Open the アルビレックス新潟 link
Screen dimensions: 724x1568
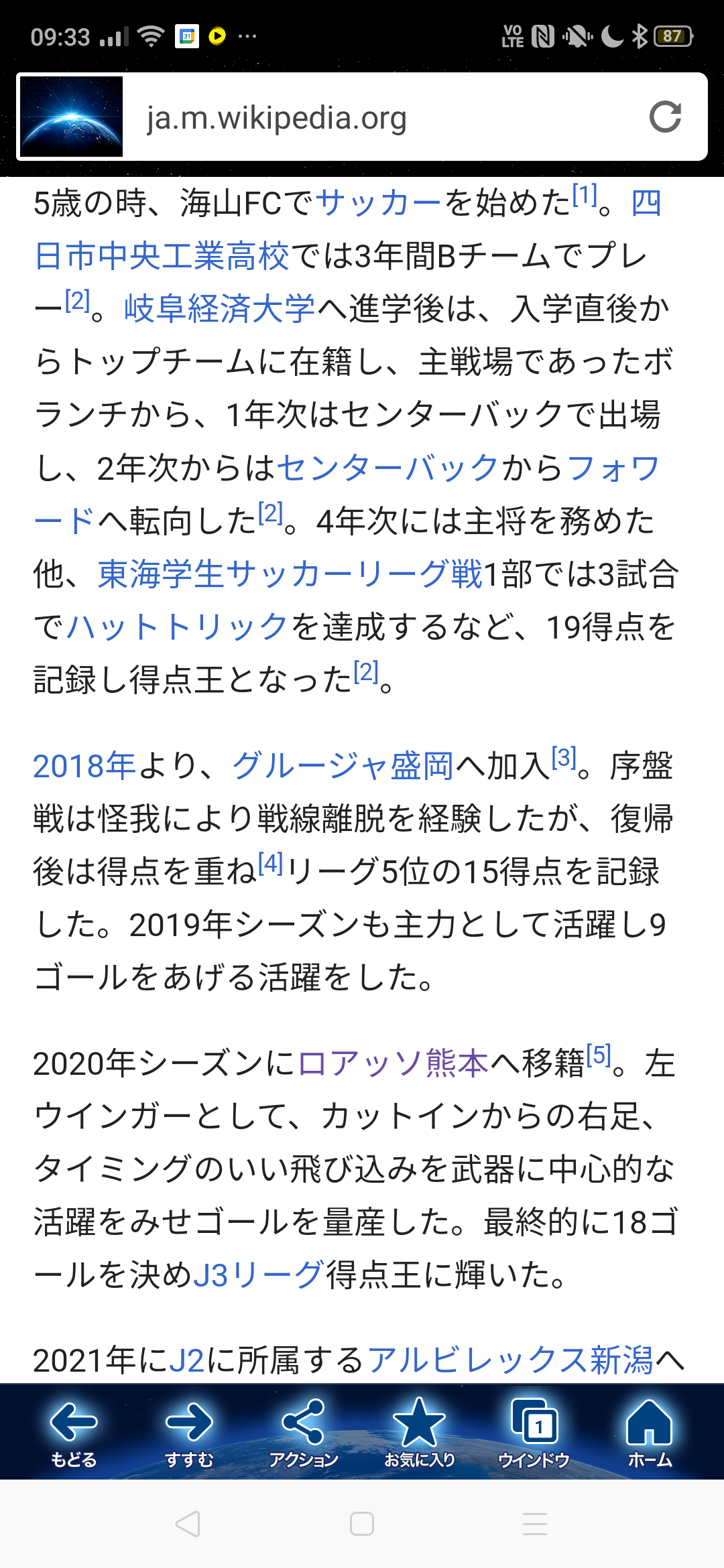pos(510,1360)
